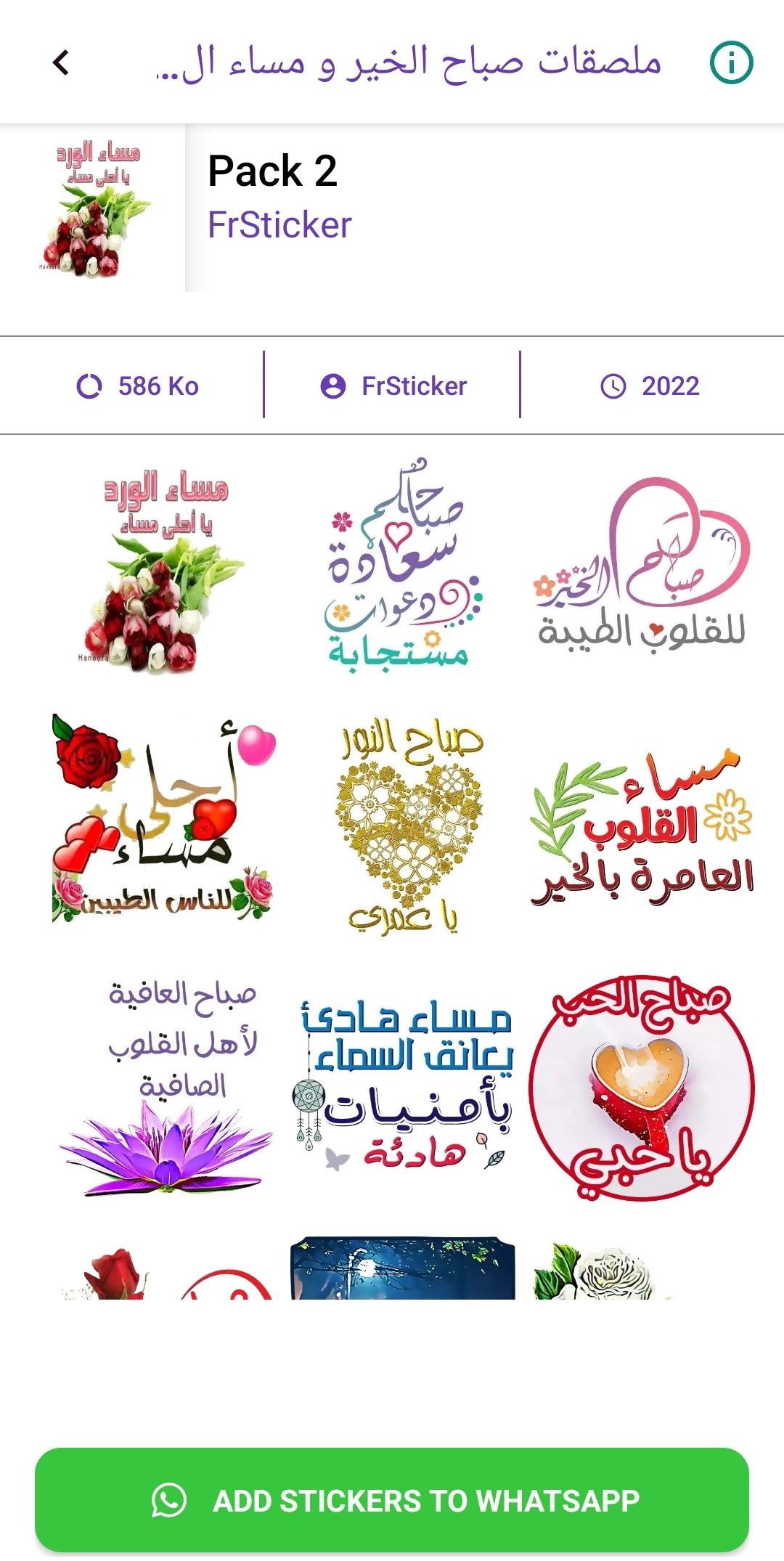Add stickers to WhatsApp
784x1561 pixels.
point(392,1500)
